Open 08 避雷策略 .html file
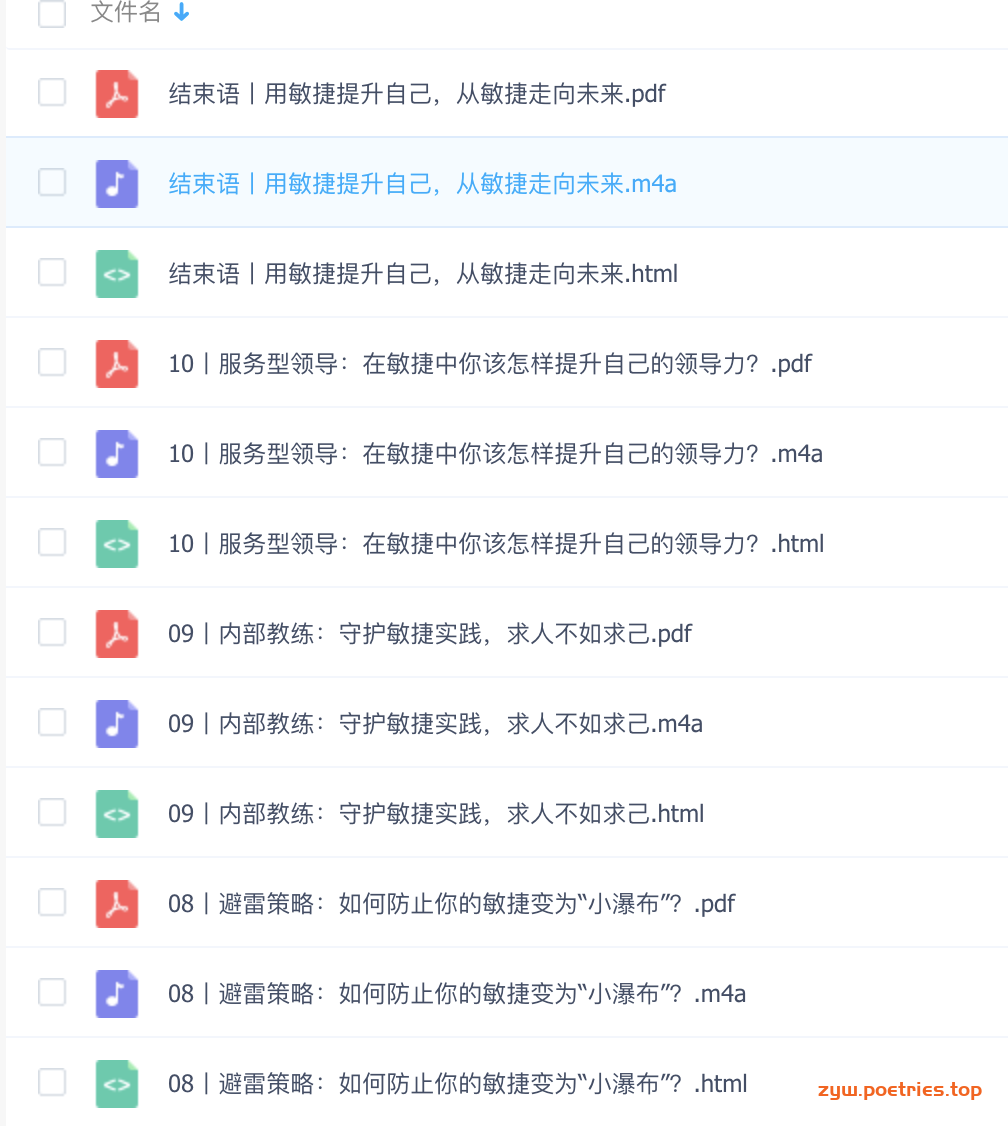Image resolution: width=1008 pixels, height=1126 pixels. tap(458, 1084)
